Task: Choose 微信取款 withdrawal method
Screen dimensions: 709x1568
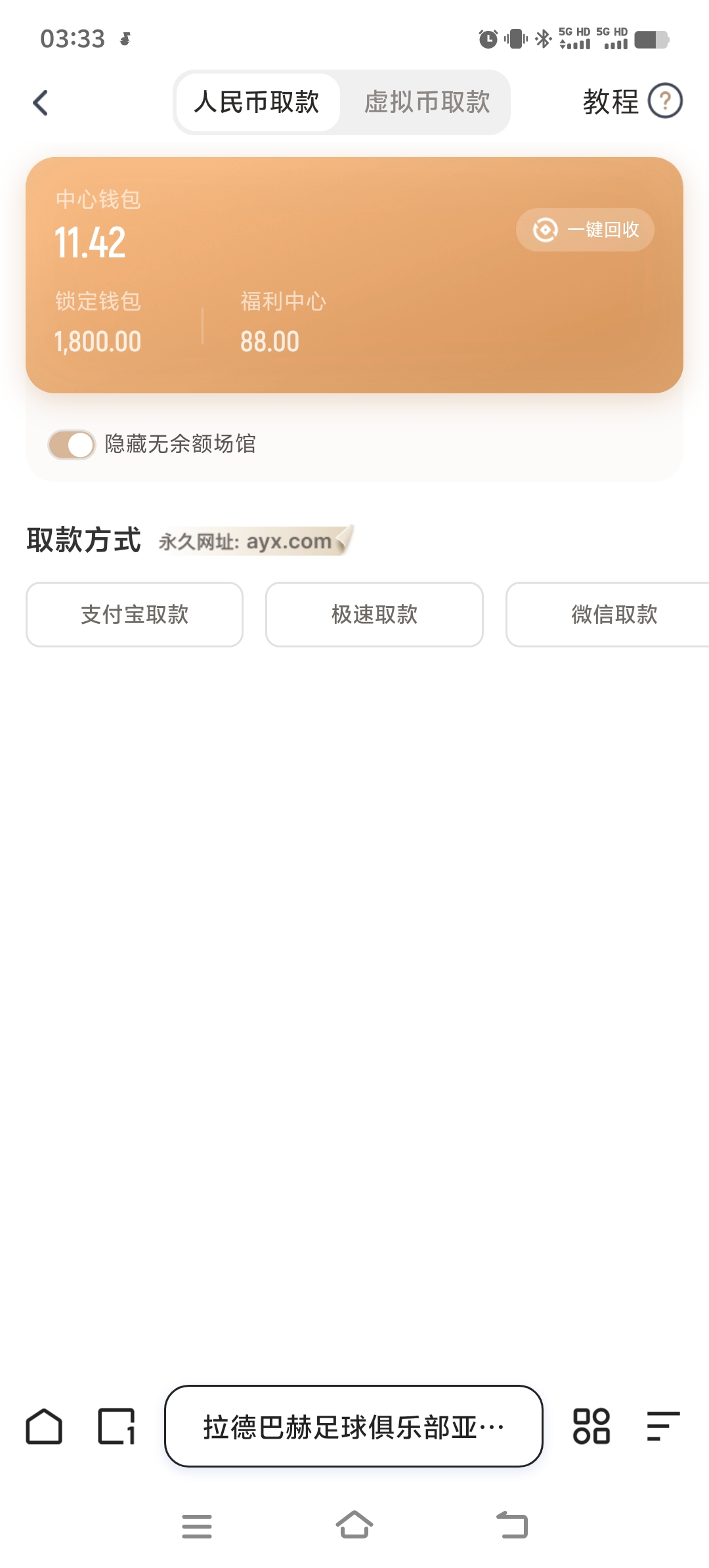Action: (x=614, y=614)
